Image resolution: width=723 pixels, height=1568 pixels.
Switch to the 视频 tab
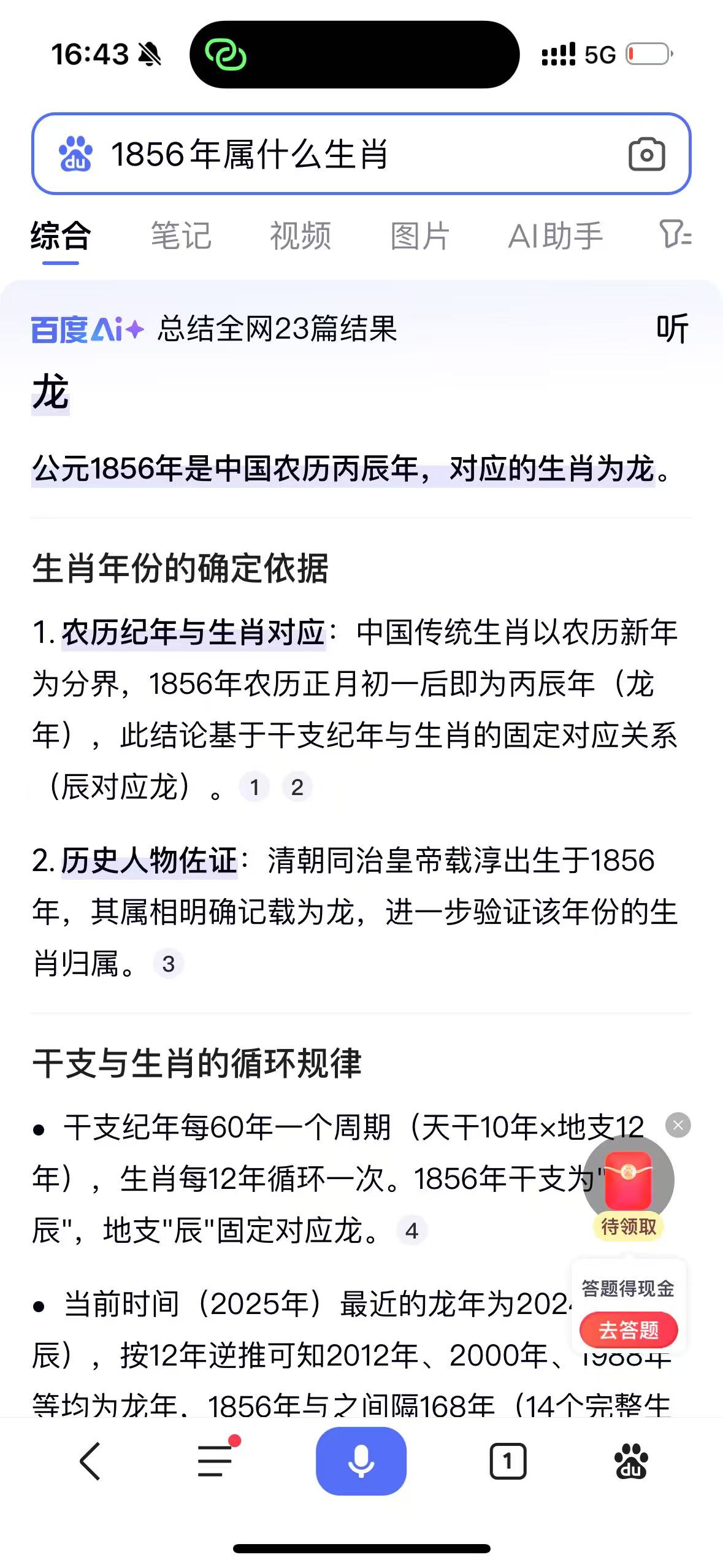click(x=300, y=236)
